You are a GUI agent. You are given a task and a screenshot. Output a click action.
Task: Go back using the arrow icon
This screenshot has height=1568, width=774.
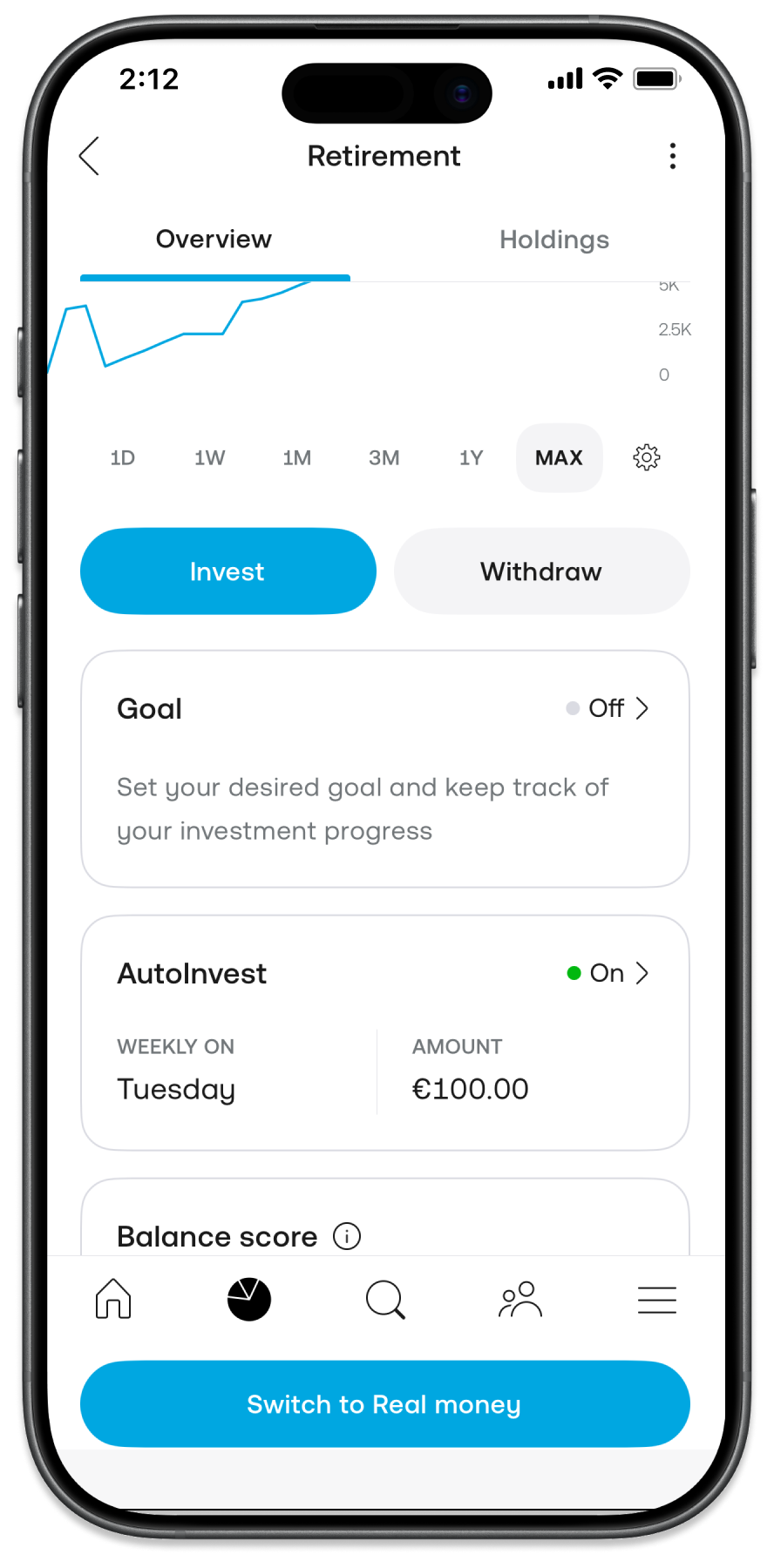90,156
